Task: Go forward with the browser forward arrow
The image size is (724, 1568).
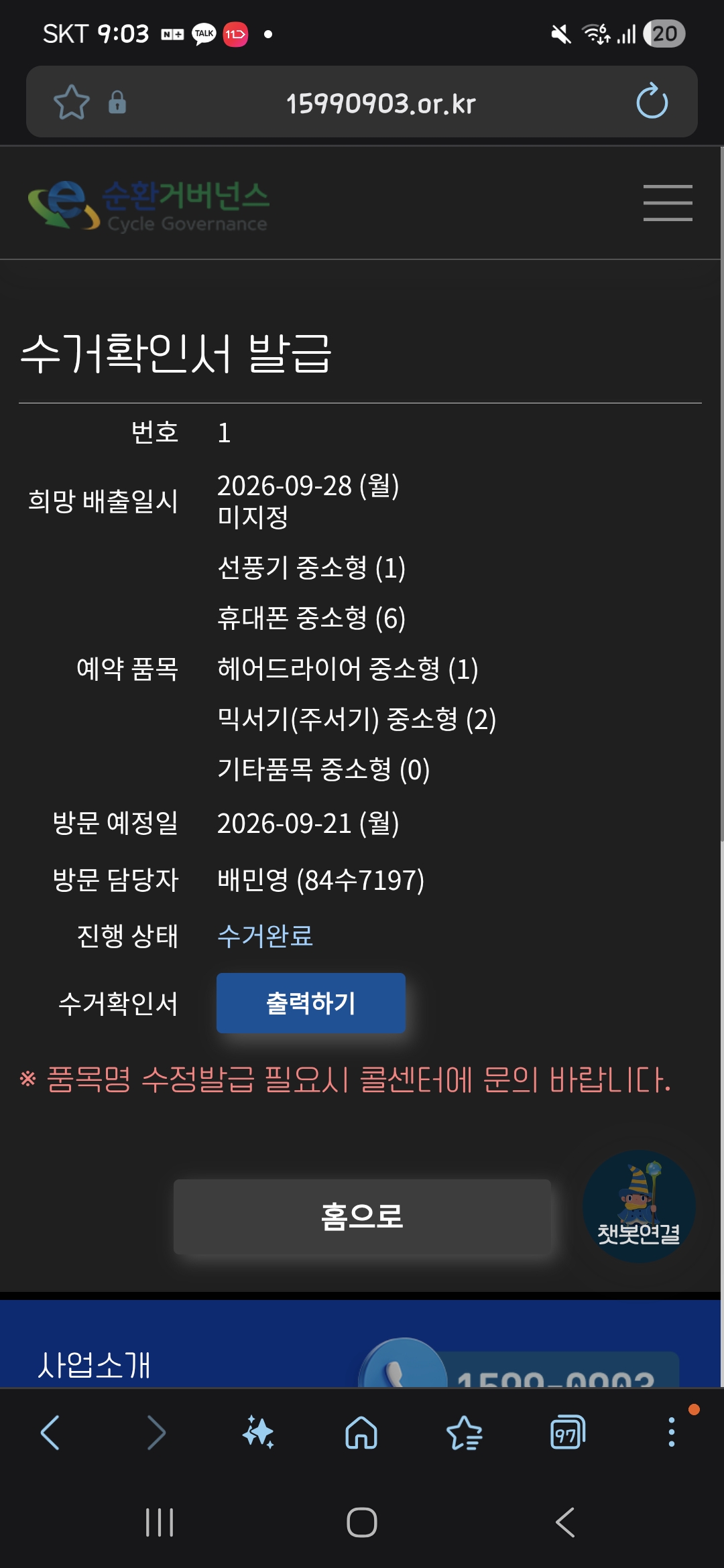Action: (x=156, y=1433)
